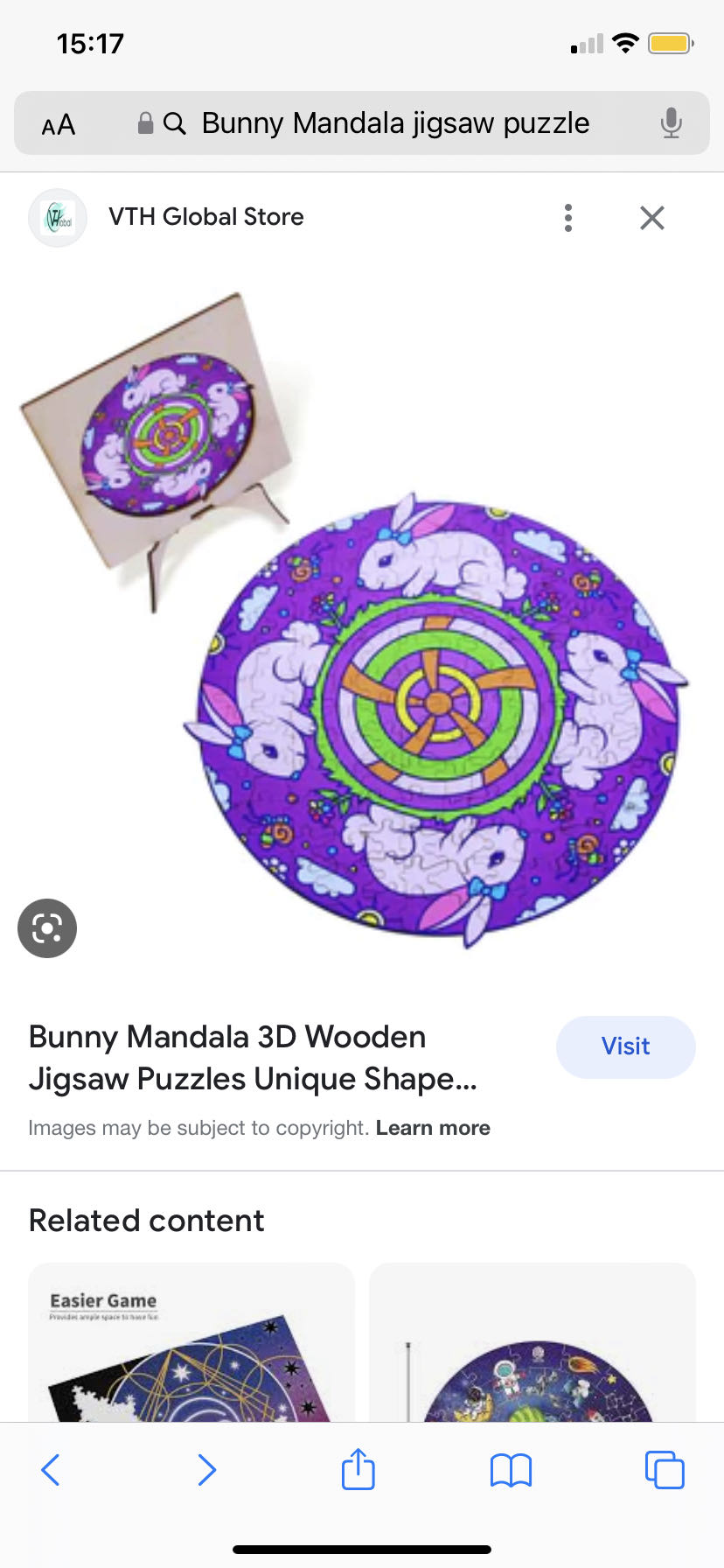Open Safari bookmarks

click(x=512, y=1470)
